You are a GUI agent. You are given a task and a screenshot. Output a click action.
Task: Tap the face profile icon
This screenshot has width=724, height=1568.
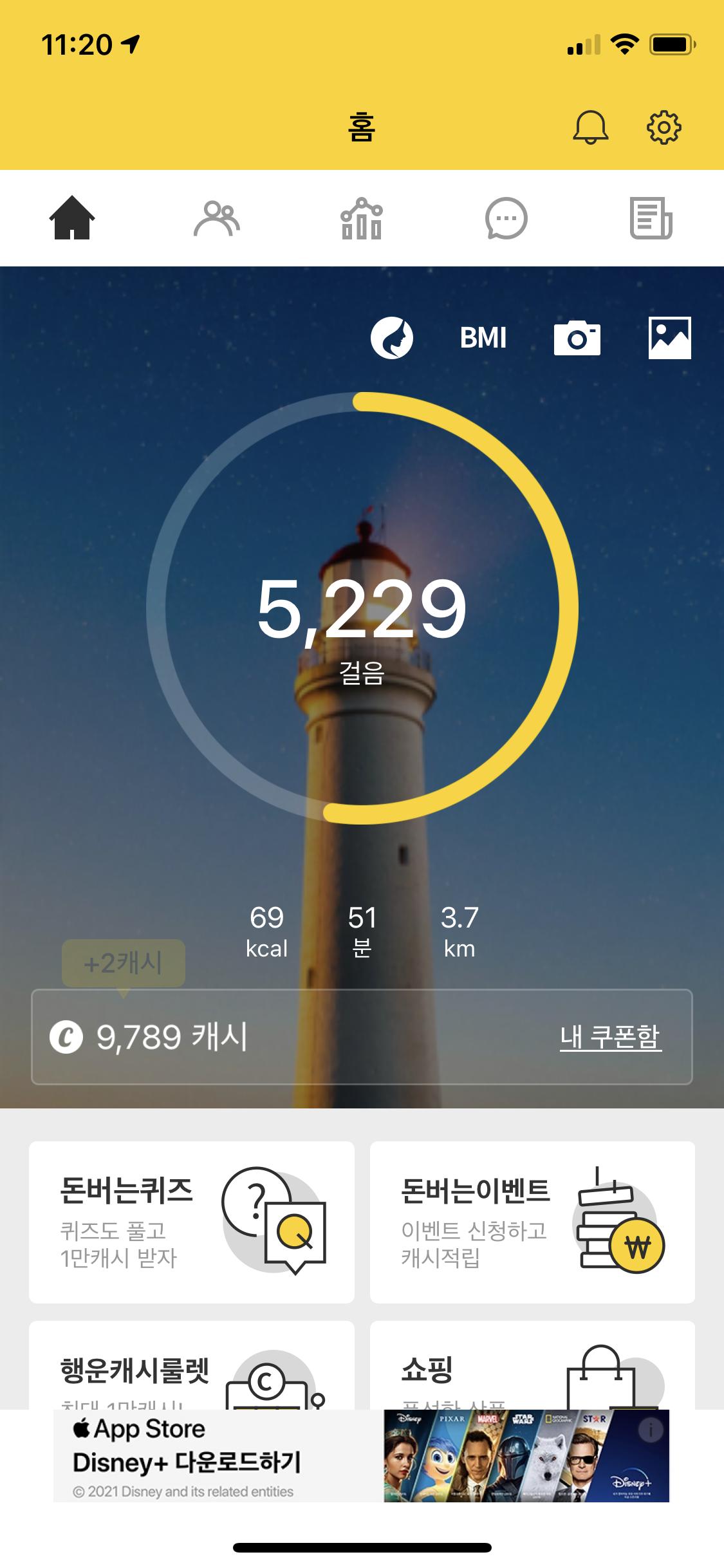coord(391,338)
